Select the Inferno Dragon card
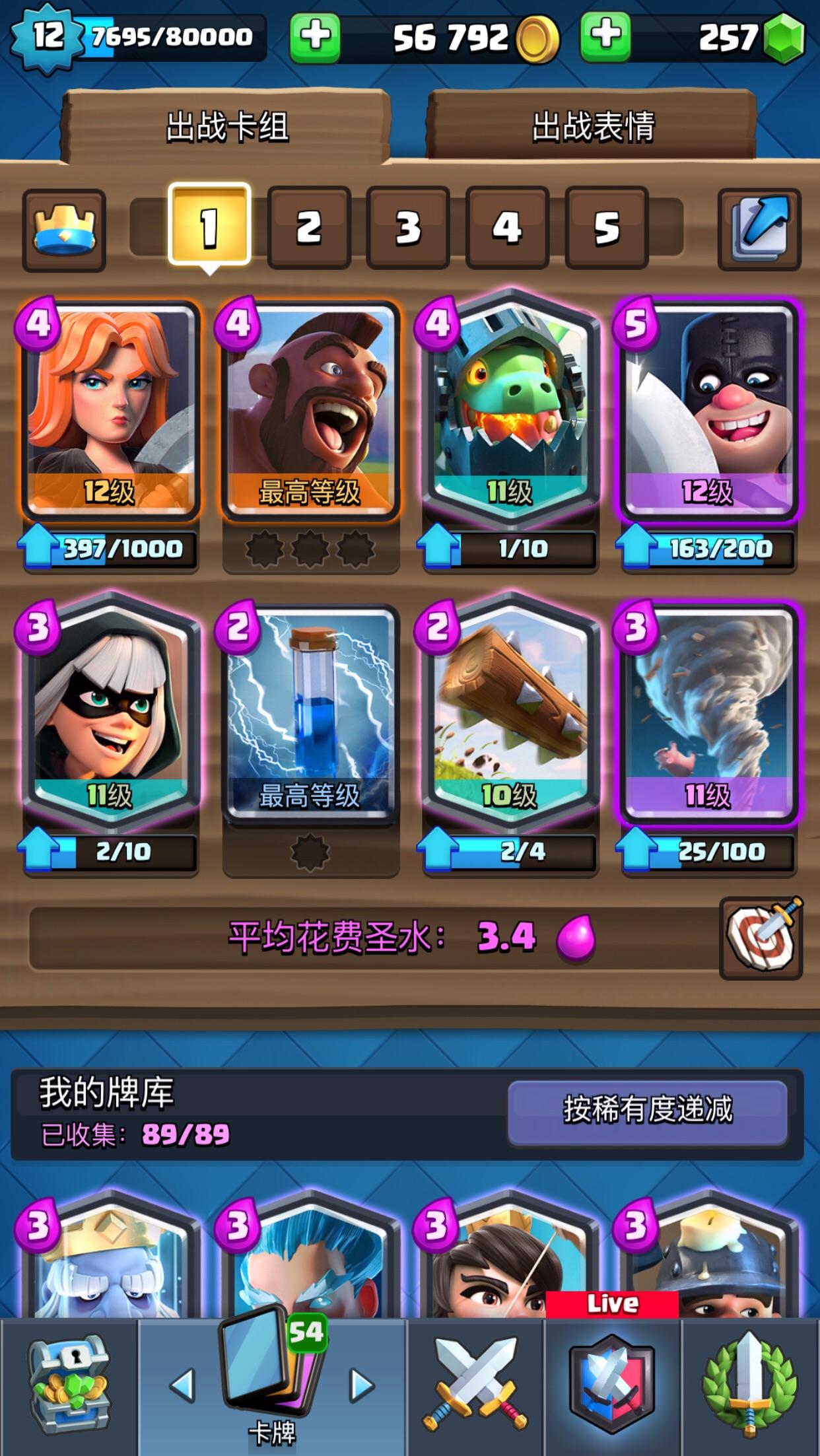This screenshot has width=820, height=1456. (x=510, y=411)
